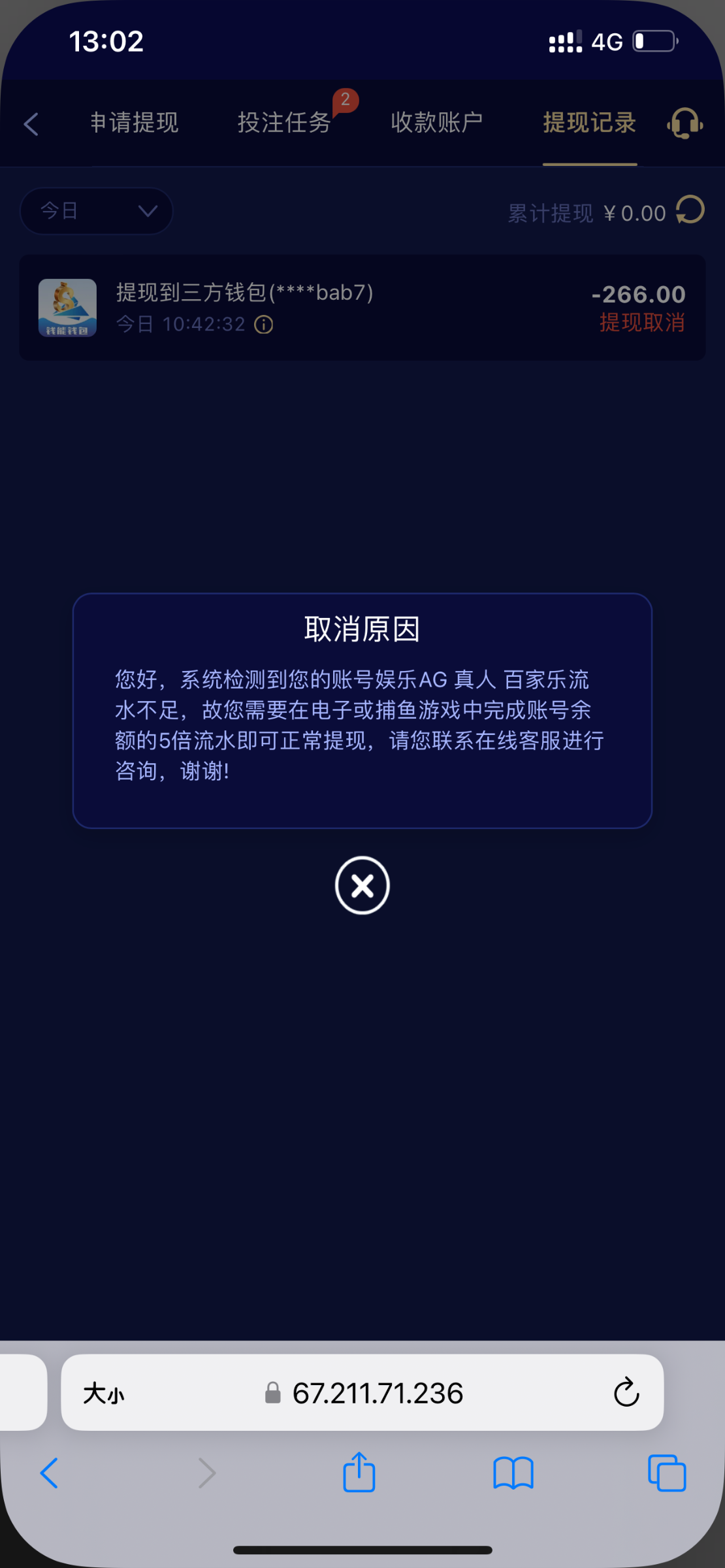Image resolution: width=725 pixels, height=1568 pixels.
Task: Reload the page in Safari
Action: [x=626, y=1392]
